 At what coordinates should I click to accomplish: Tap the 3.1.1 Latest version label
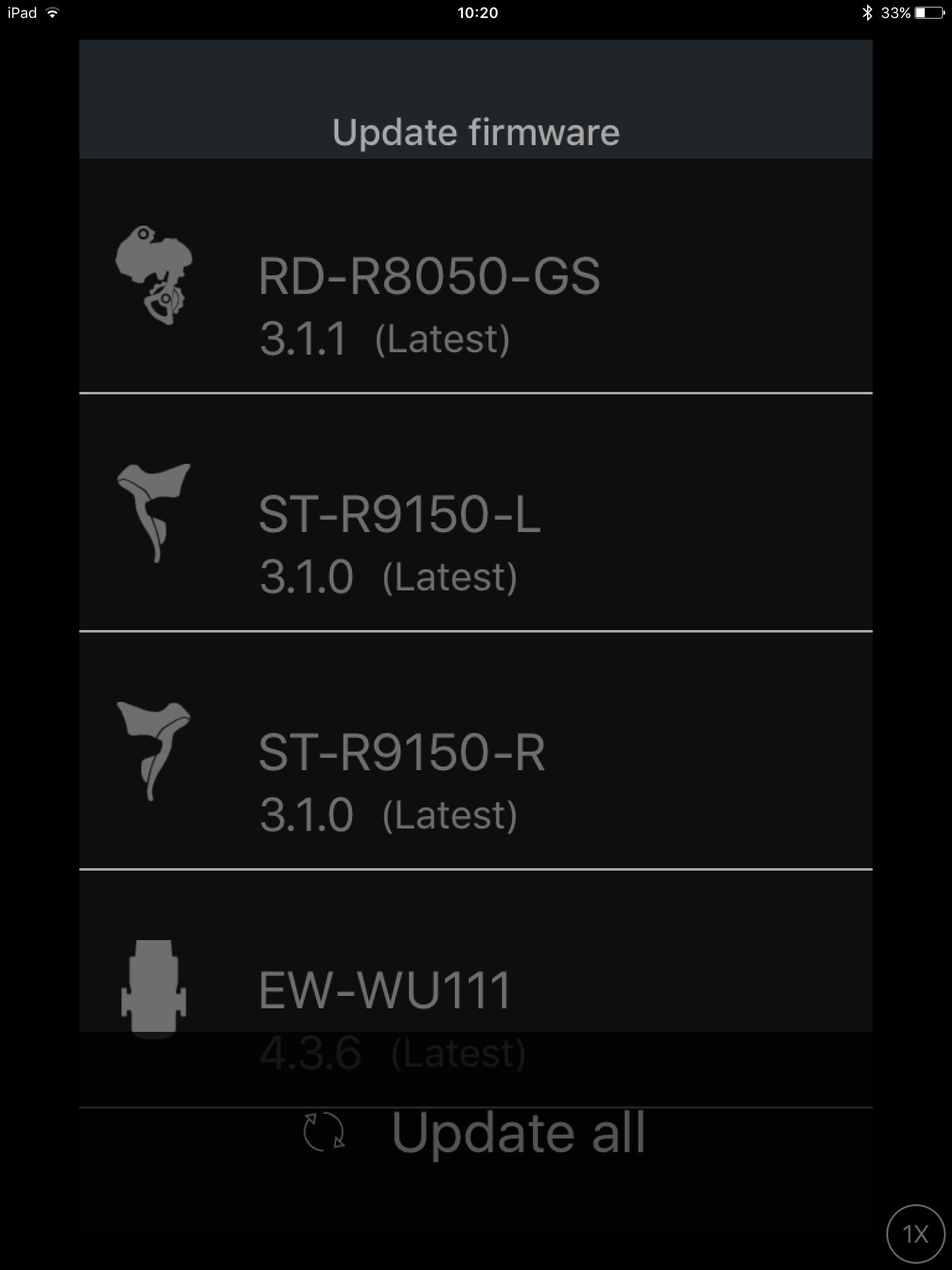(384, 339)
